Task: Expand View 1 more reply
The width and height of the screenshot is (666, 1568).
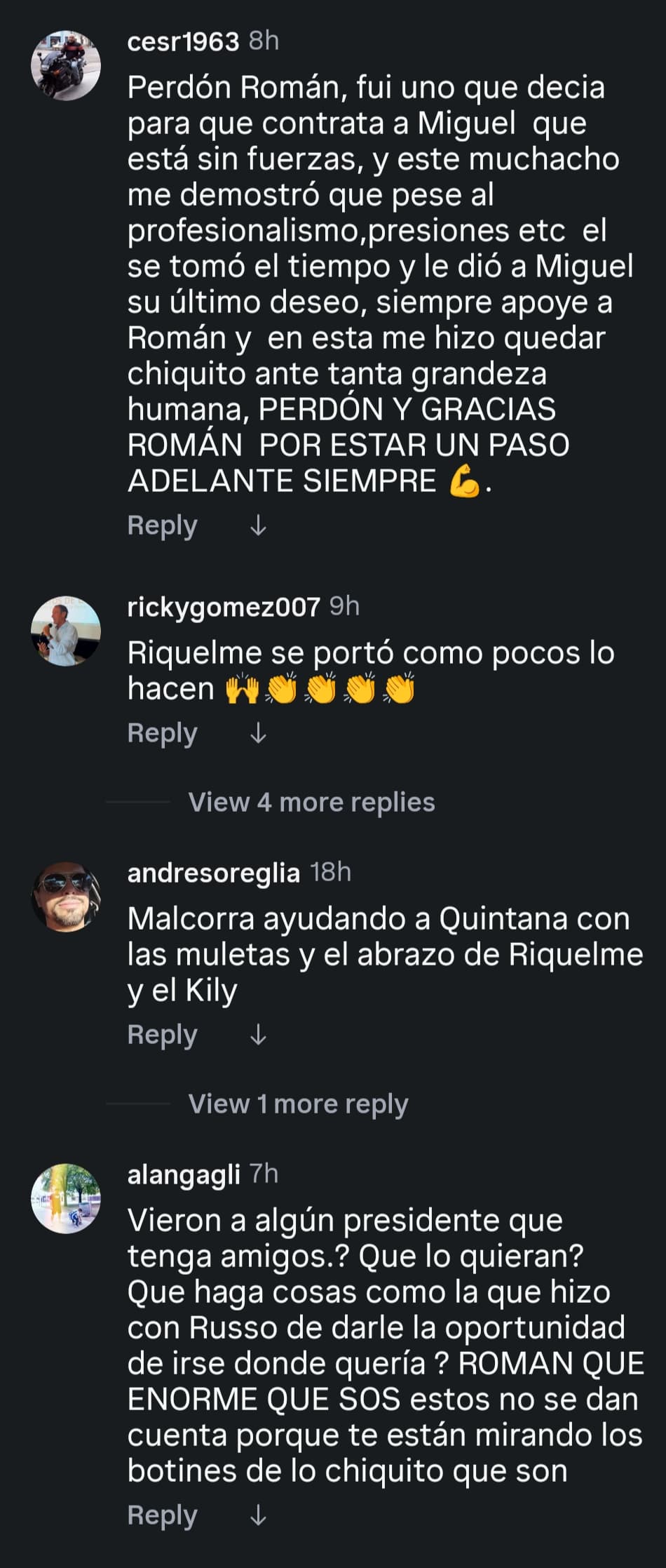Action: (298, 1104)
